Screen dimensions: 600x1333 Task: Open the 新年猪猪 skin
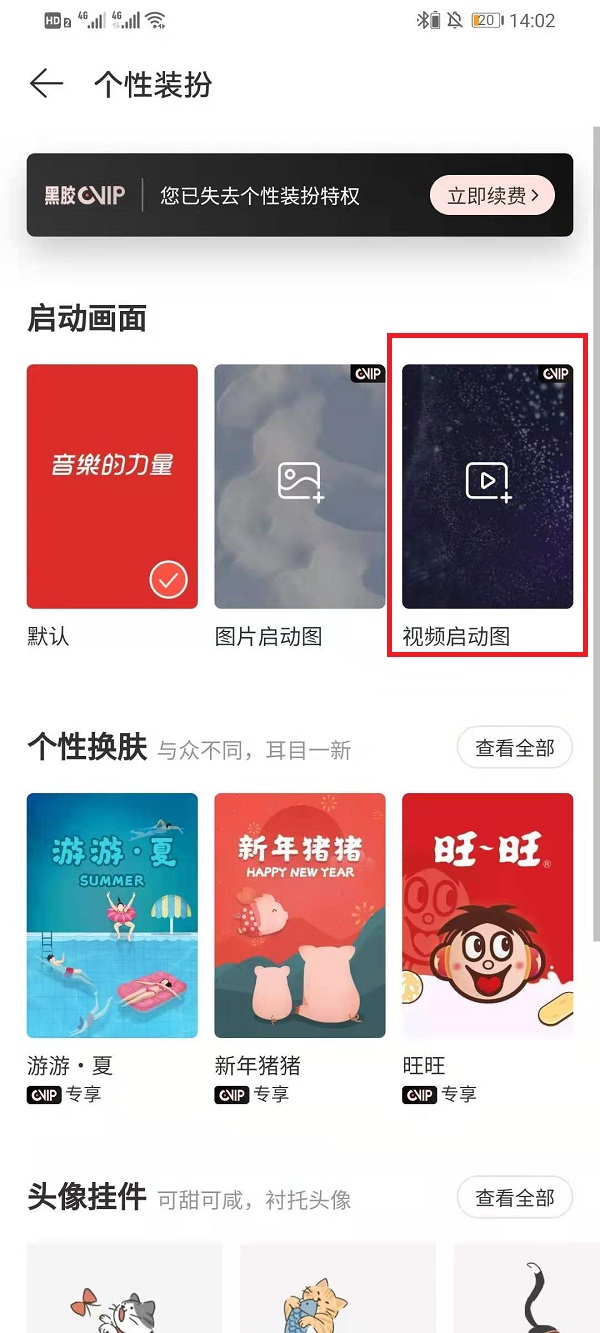pos(299,915)
